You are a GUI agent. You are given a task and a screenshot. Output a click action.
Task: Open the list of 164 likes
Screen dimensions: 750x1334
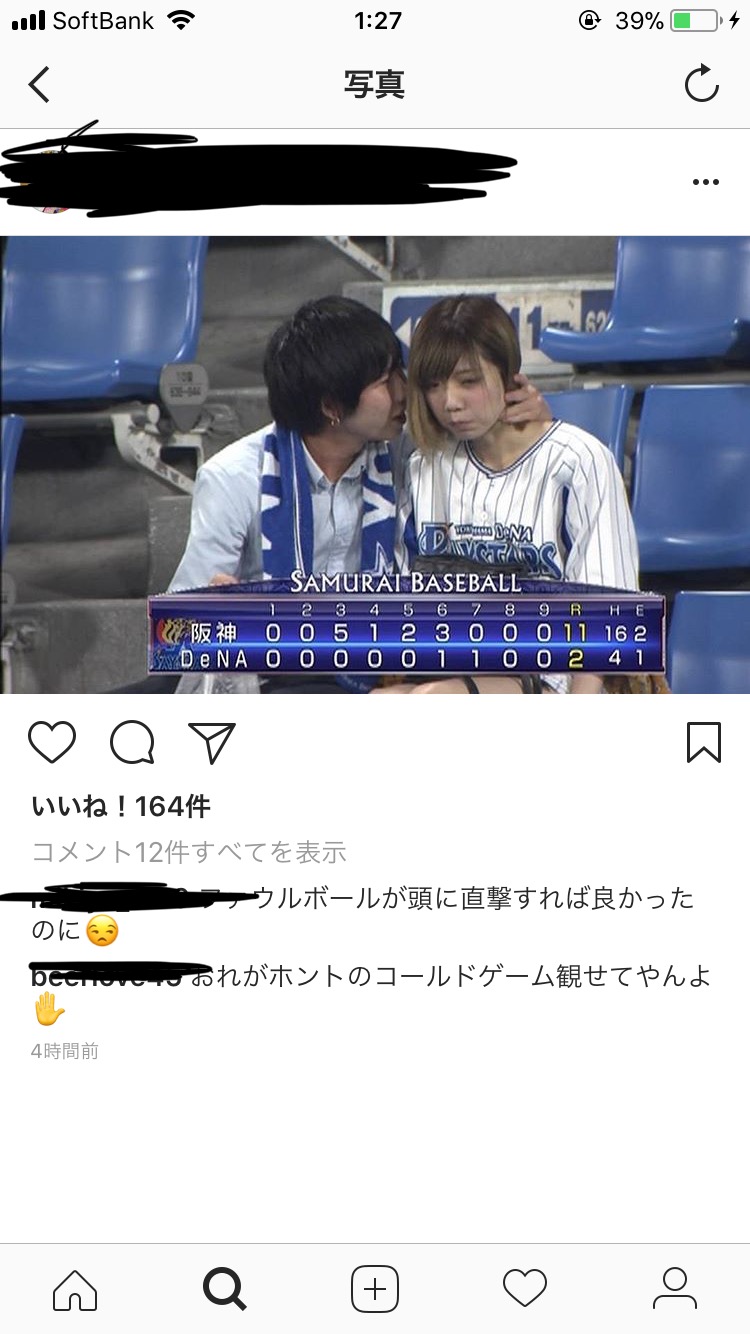121,806
